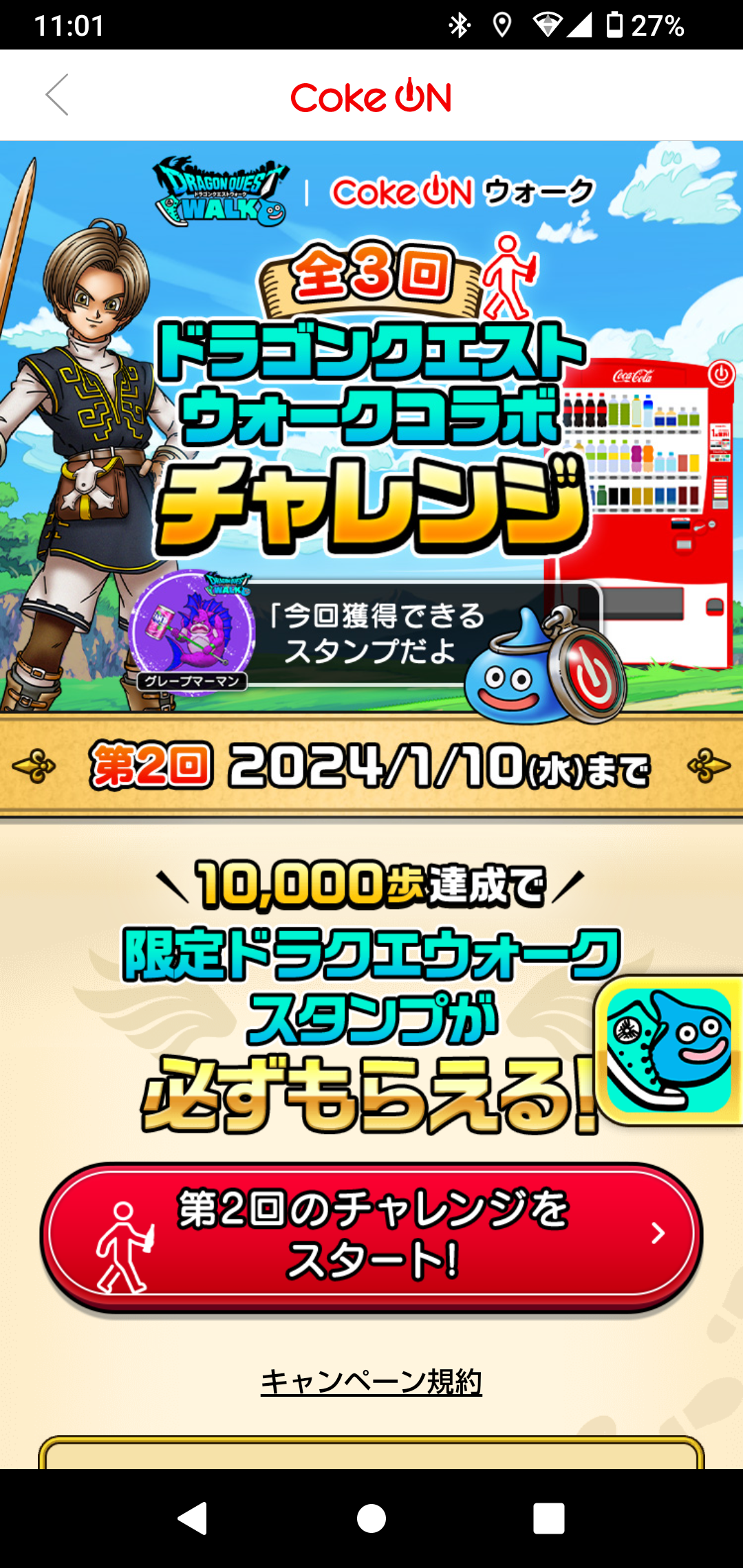This screenshot has width=743, height=1568.
Task: Tap the system back button
Action: [193, 1518]
